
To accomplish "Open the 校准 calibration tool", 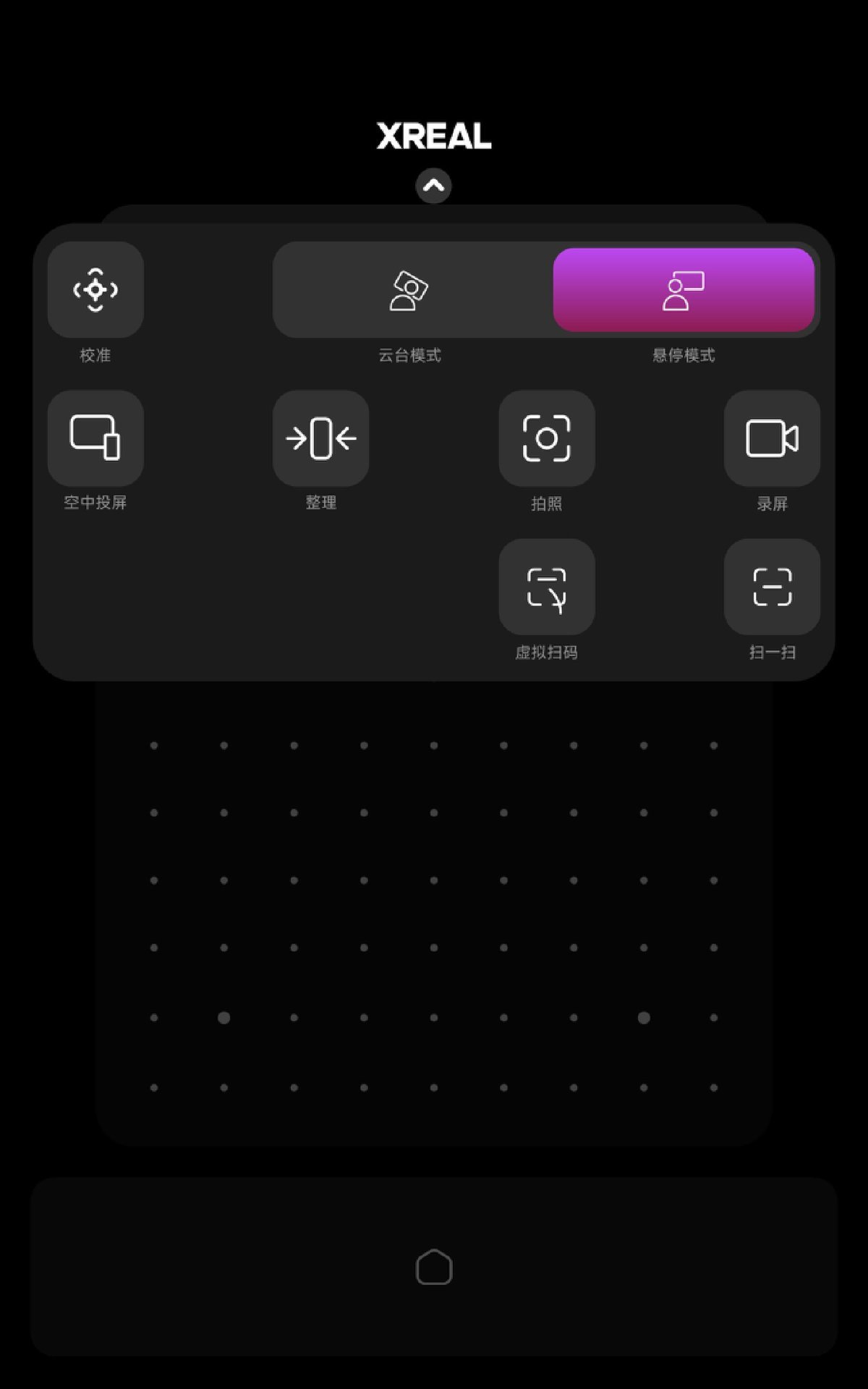I will 95,290.
